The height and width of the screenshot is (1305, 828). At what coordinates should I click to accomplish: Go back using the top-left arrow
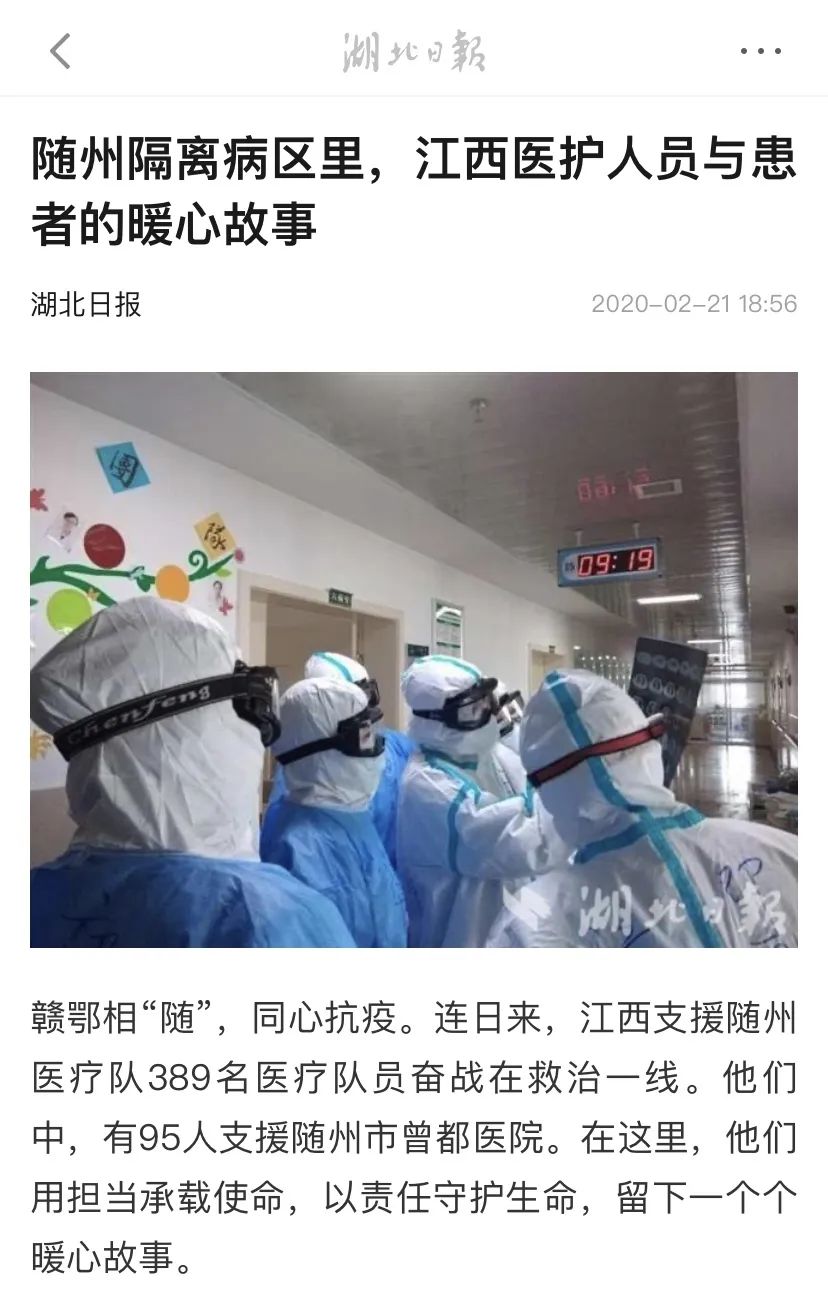[61, 50]
